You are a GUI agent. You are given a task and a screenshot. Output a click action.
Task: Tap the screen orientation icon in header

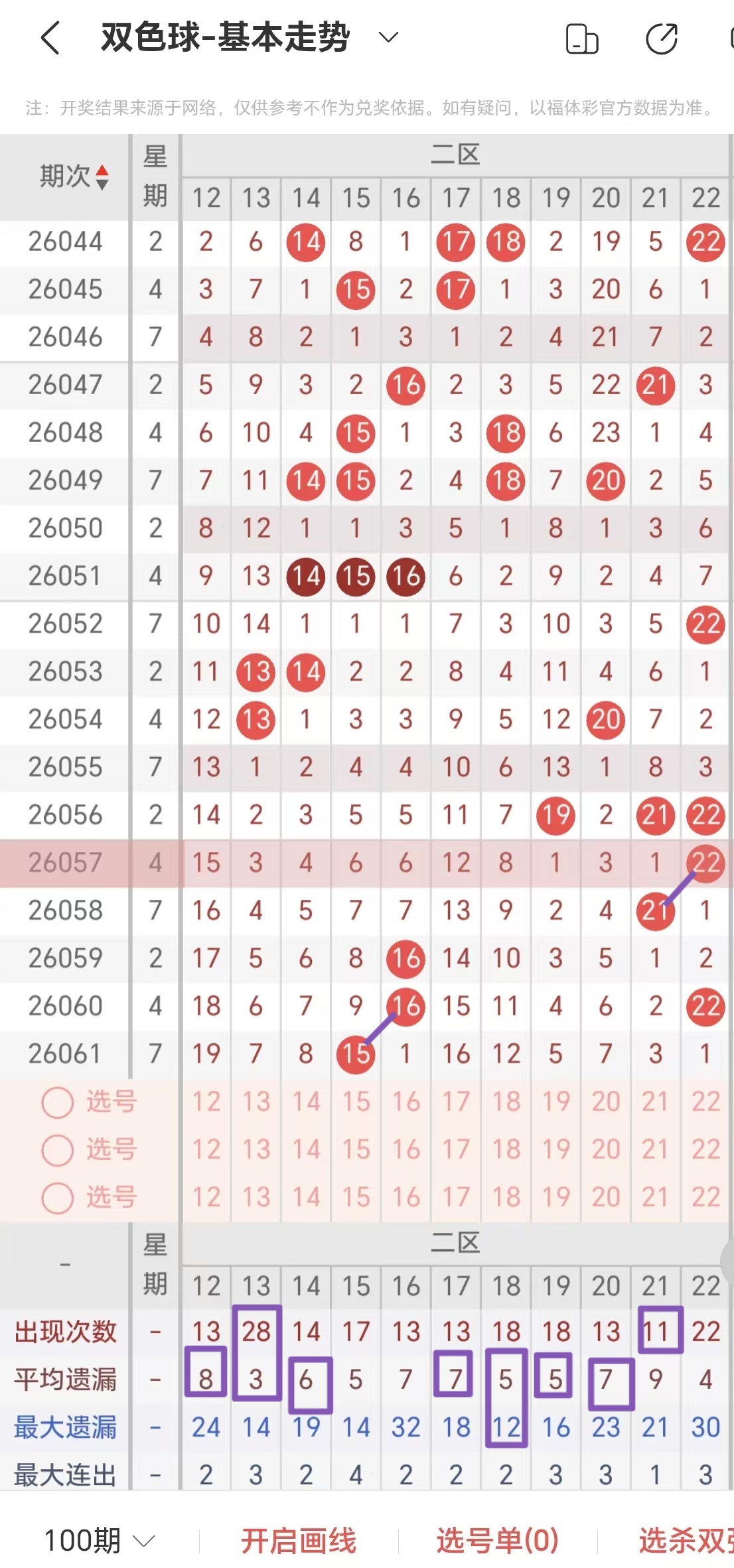coord(582,38)
